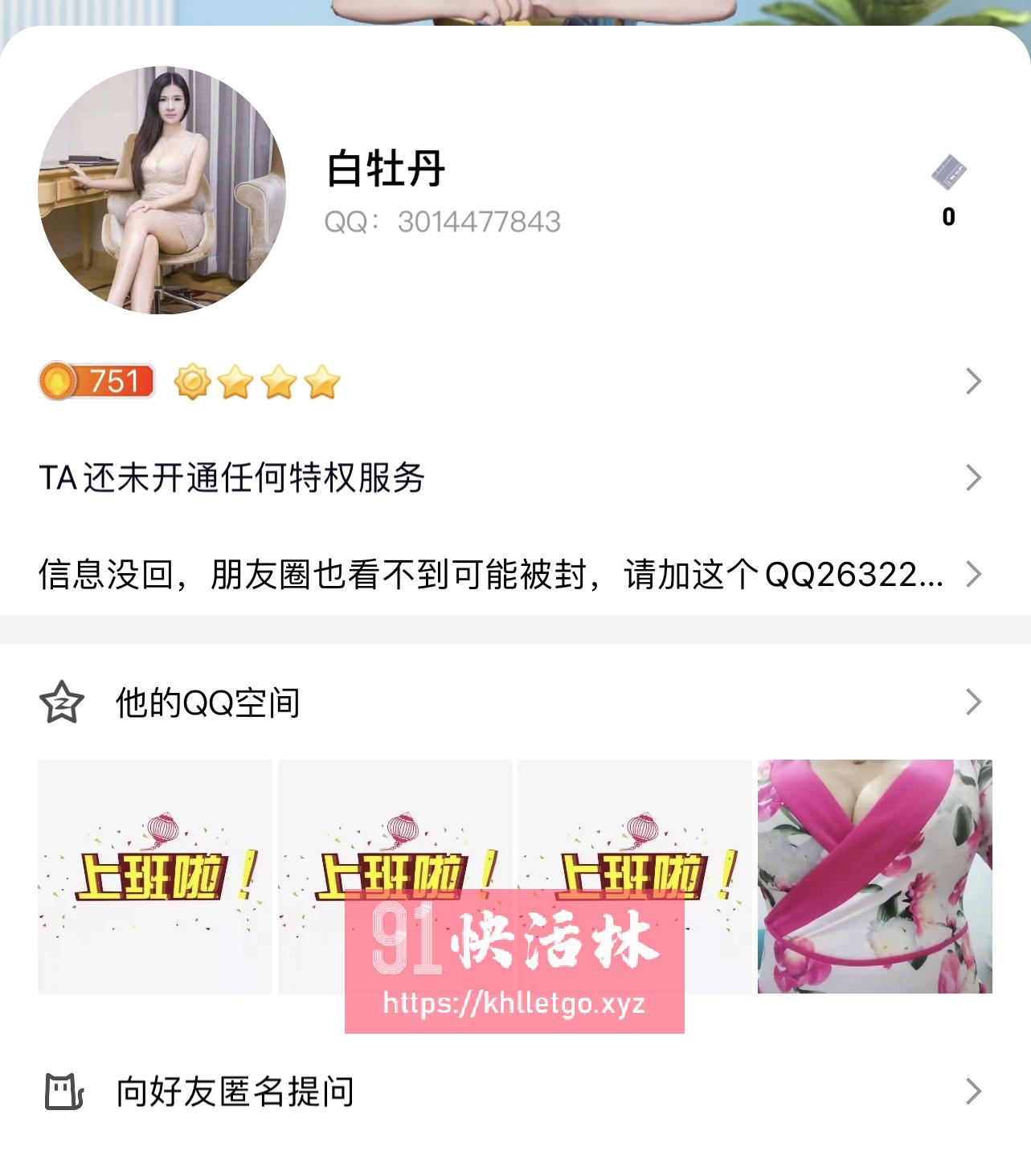1031x1176 pixels.
Task: Open the profile card icon showing 0
Action: [950, 172]
